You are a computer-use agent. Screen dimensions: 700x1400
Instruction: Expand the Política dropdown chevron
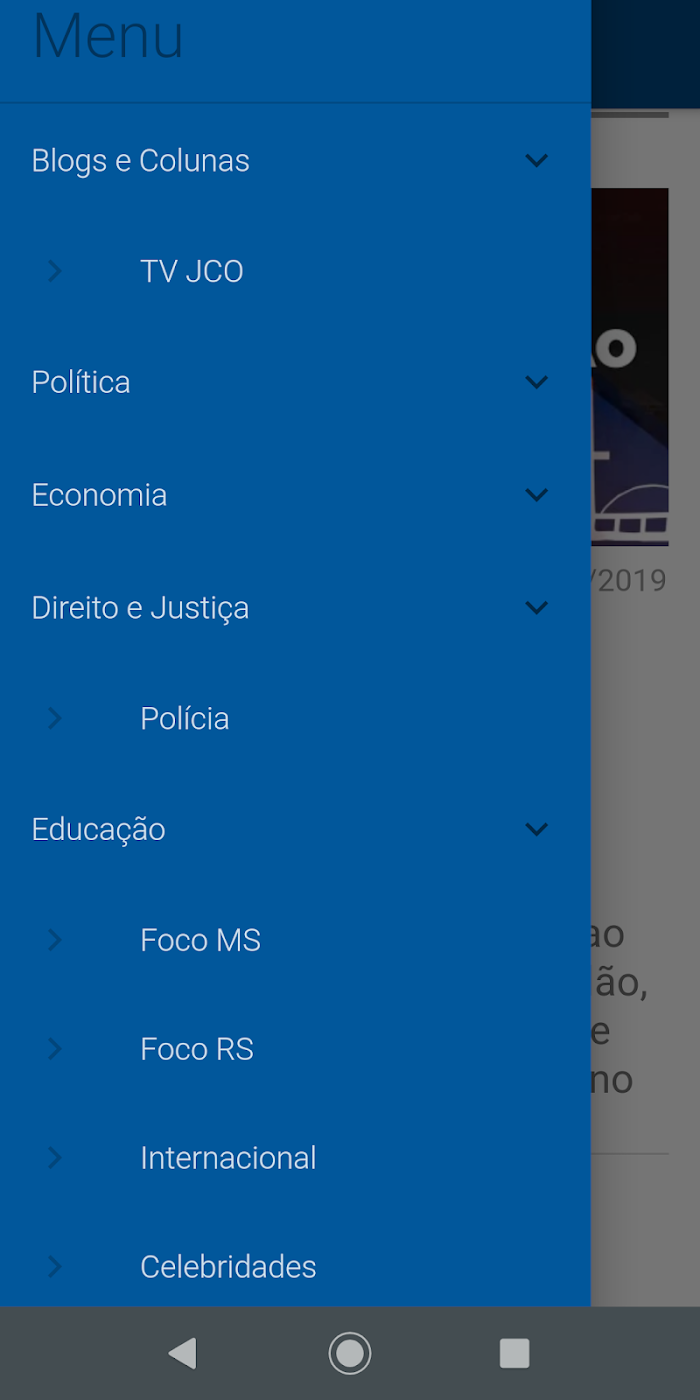(537, 382)
